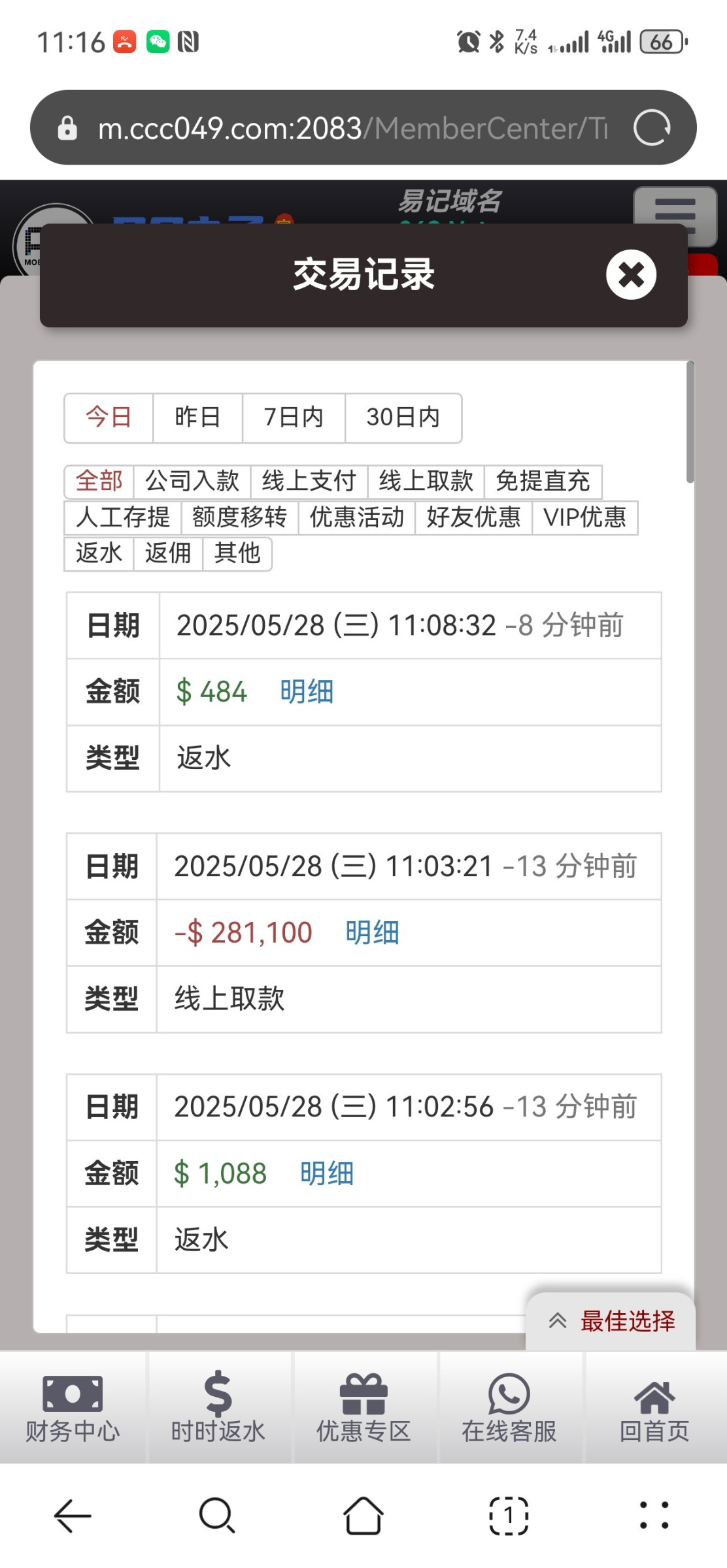This screenshot has height=1568, width=727.
Task: Filter records by 返水
Action: pos(99,553)
